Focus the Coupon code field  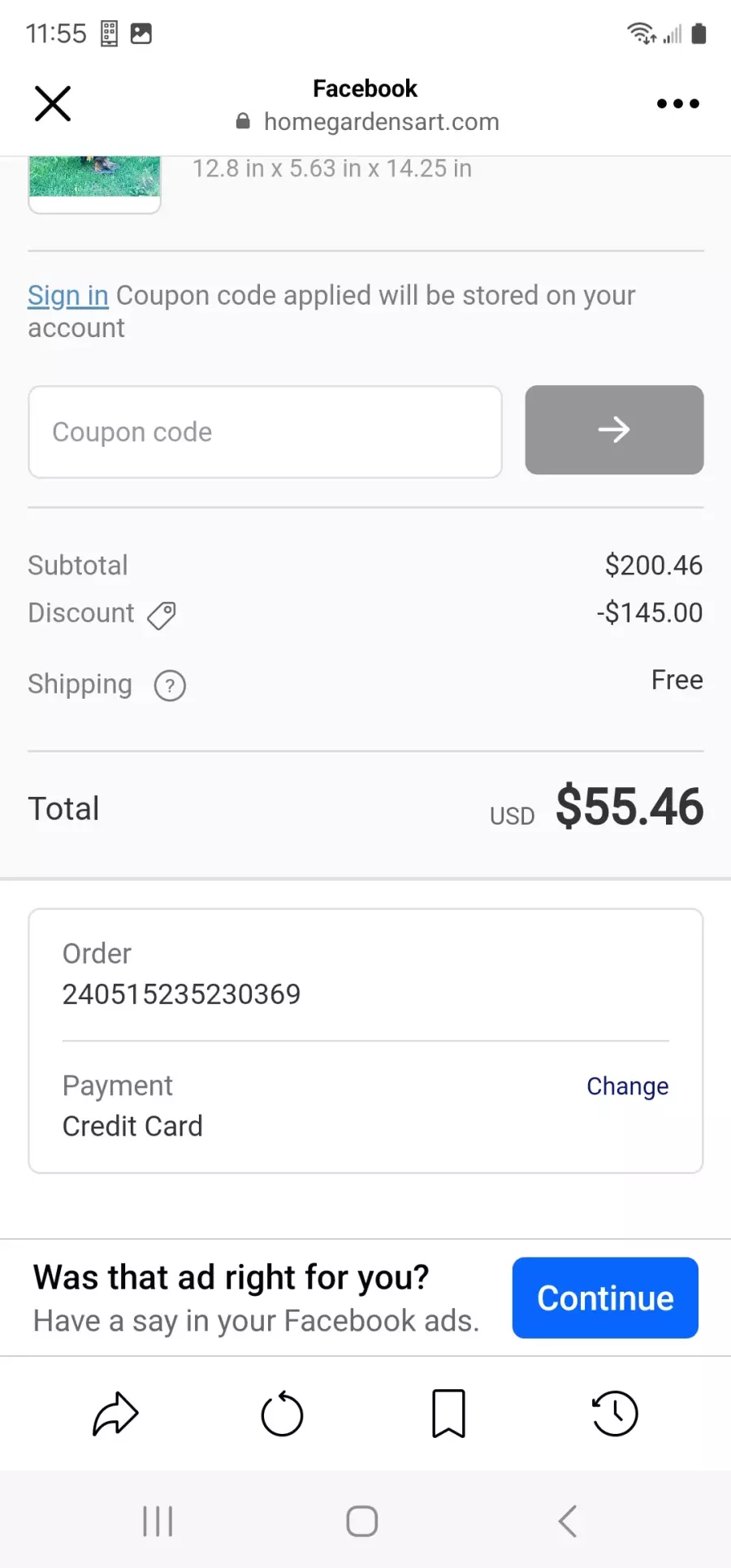point(265,431)
